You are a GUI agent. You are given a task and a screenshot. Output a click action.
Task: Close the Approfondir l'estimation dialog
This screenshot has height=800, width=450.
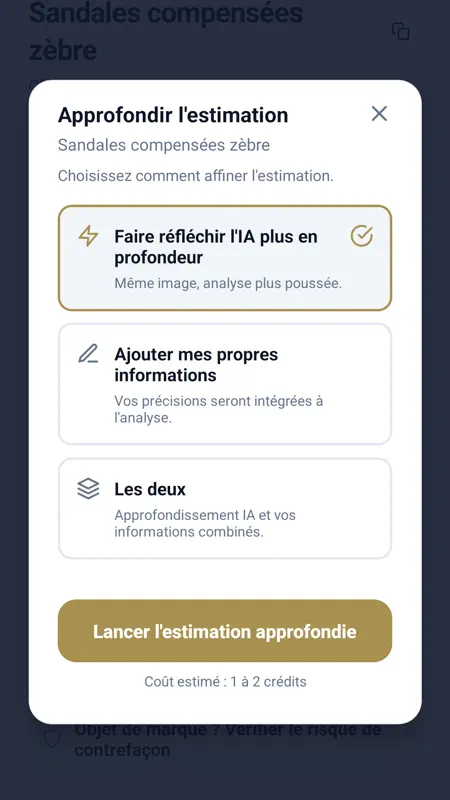(379, 114)
